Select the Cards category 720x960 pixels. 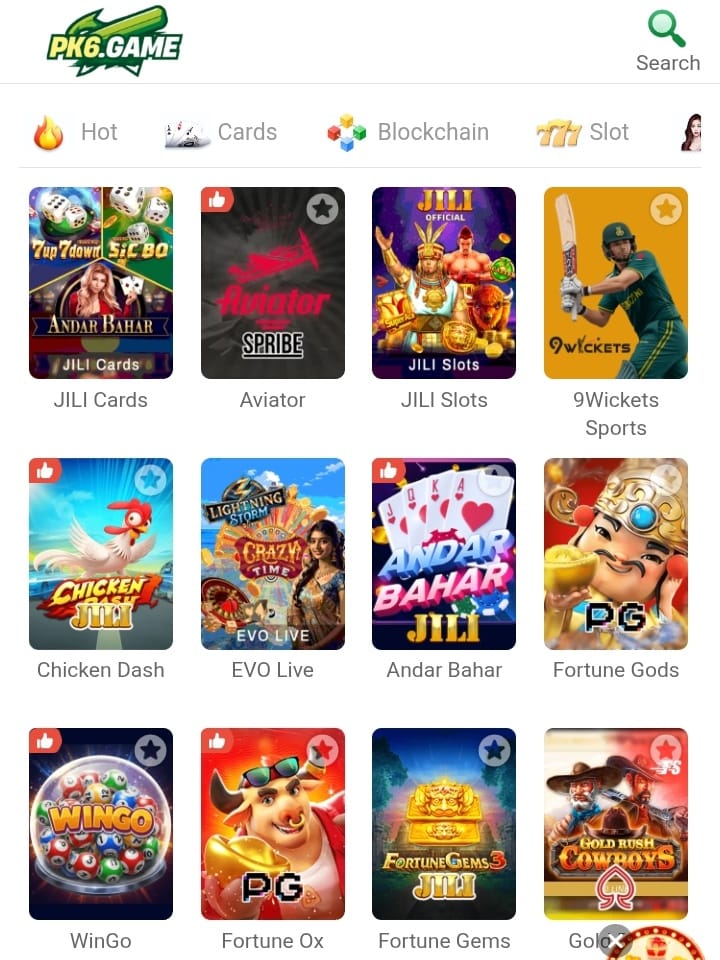221,132
